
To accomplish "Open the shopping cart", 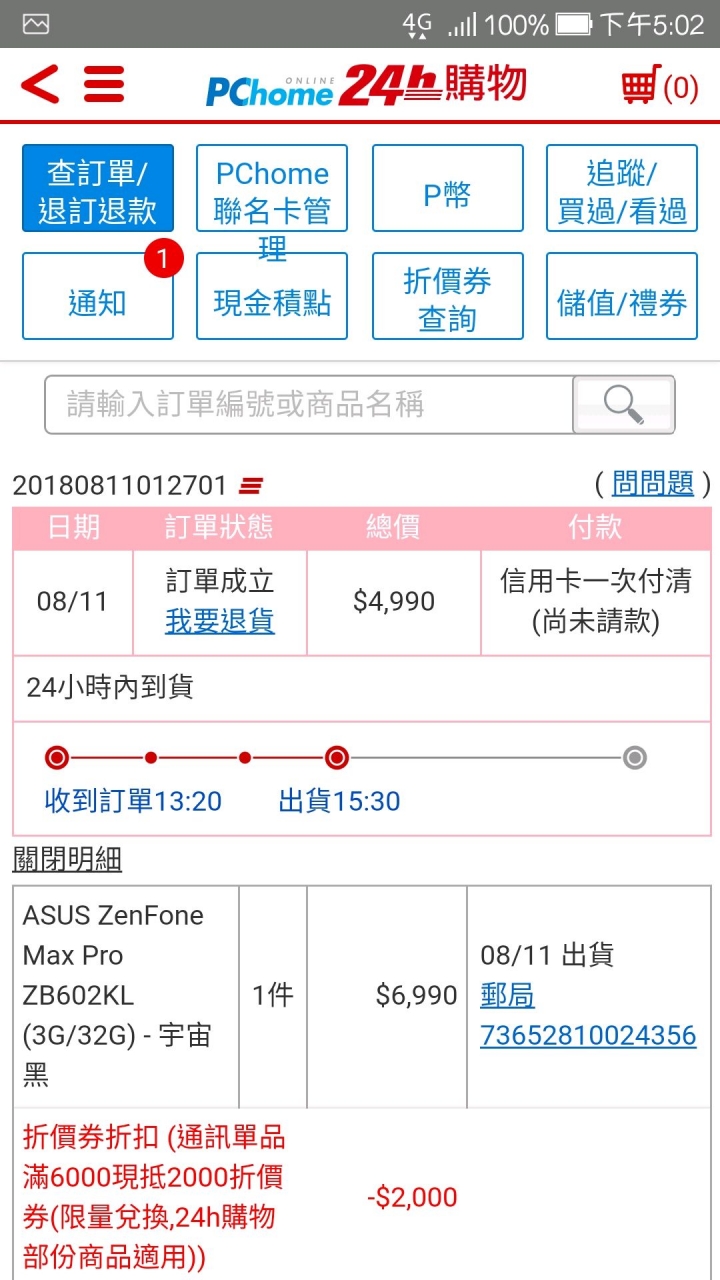I will point(658,87).
